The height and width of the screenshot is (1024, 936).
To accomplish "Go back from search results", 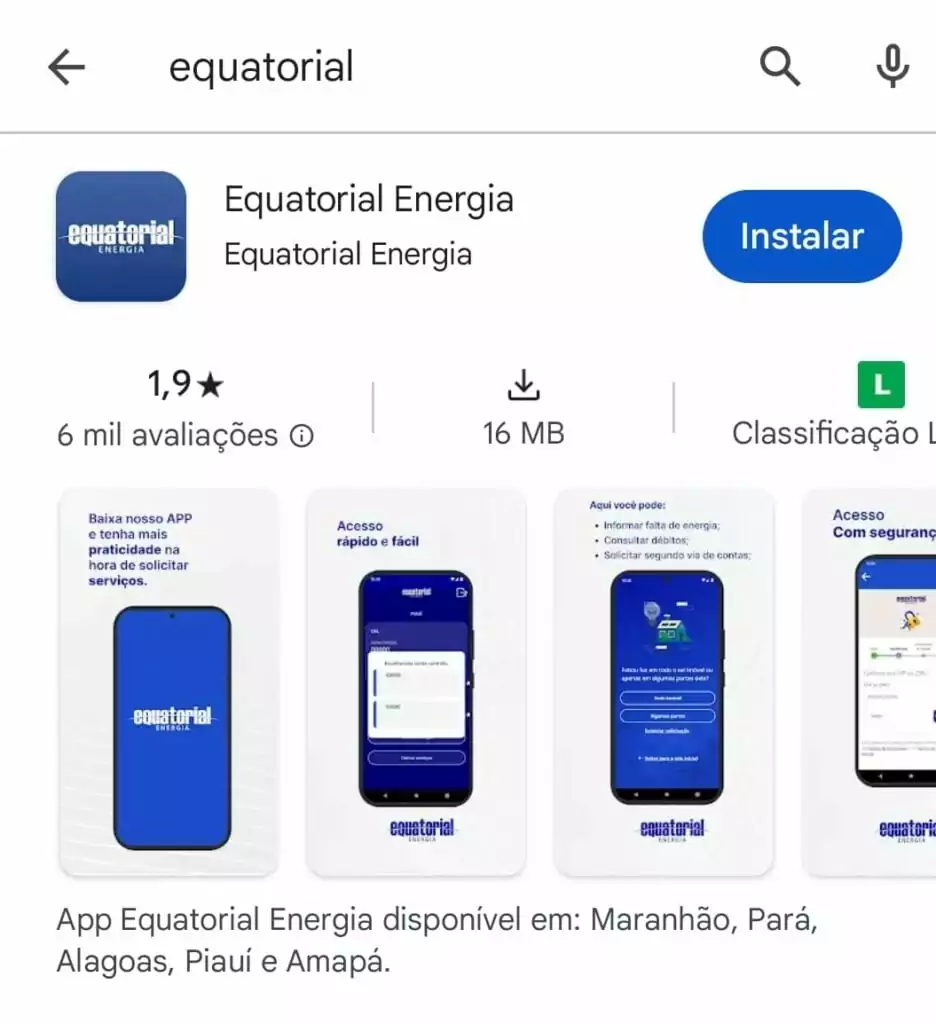I will pyautogui.click(x=67, y=68).
